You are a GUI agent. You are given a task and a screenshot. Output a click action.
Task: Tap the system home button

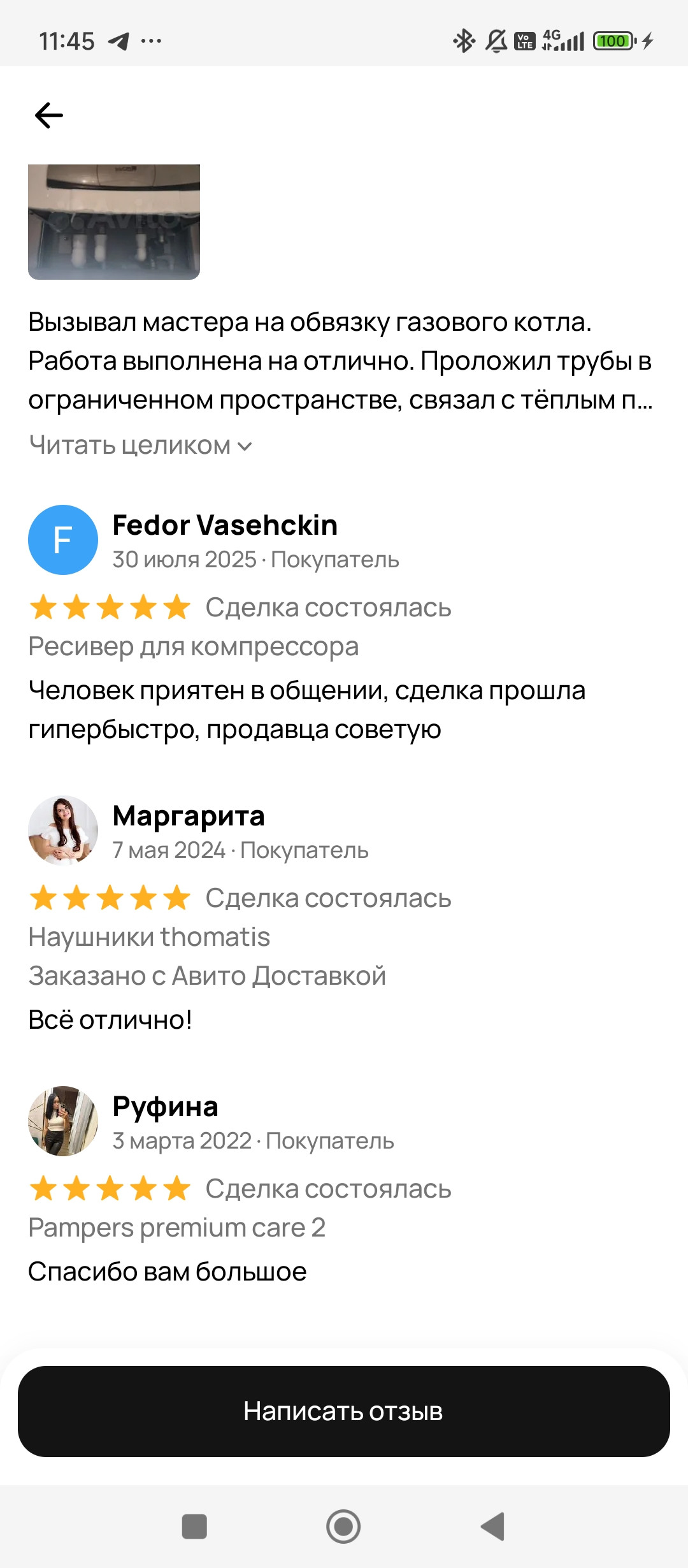343,1527
